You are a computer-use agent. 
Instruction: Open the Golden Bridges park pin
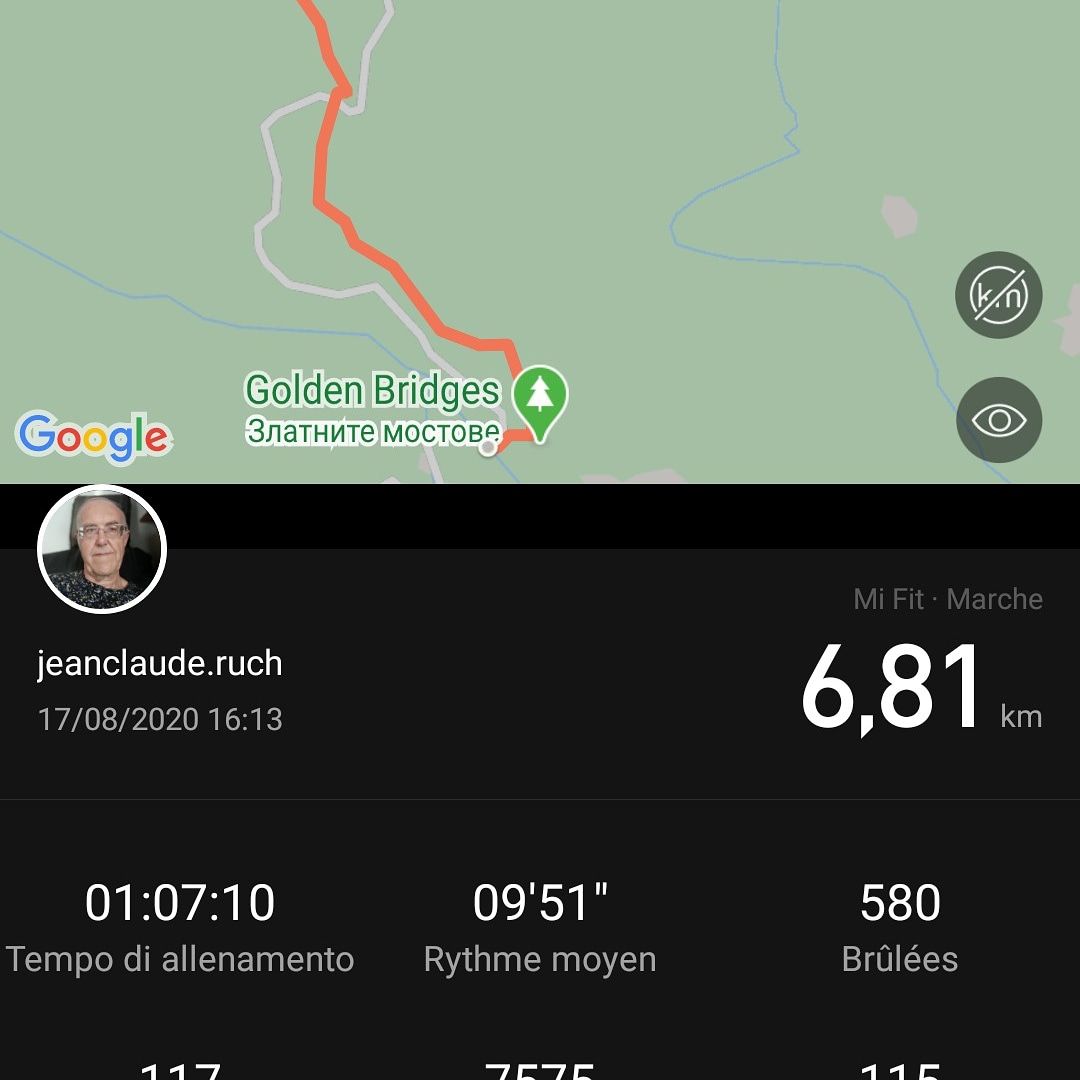(540, 399)
